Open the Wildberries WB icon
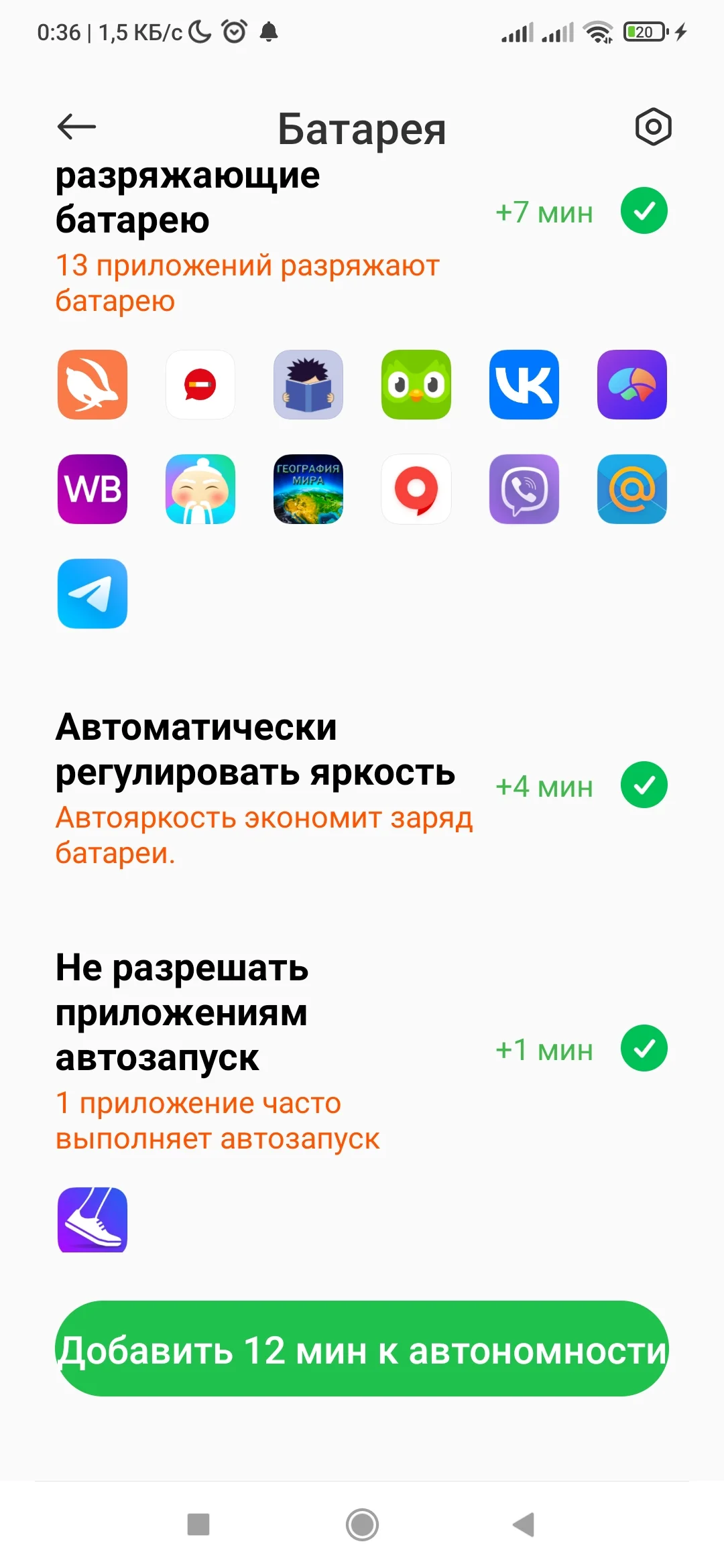 pos(92,489)
